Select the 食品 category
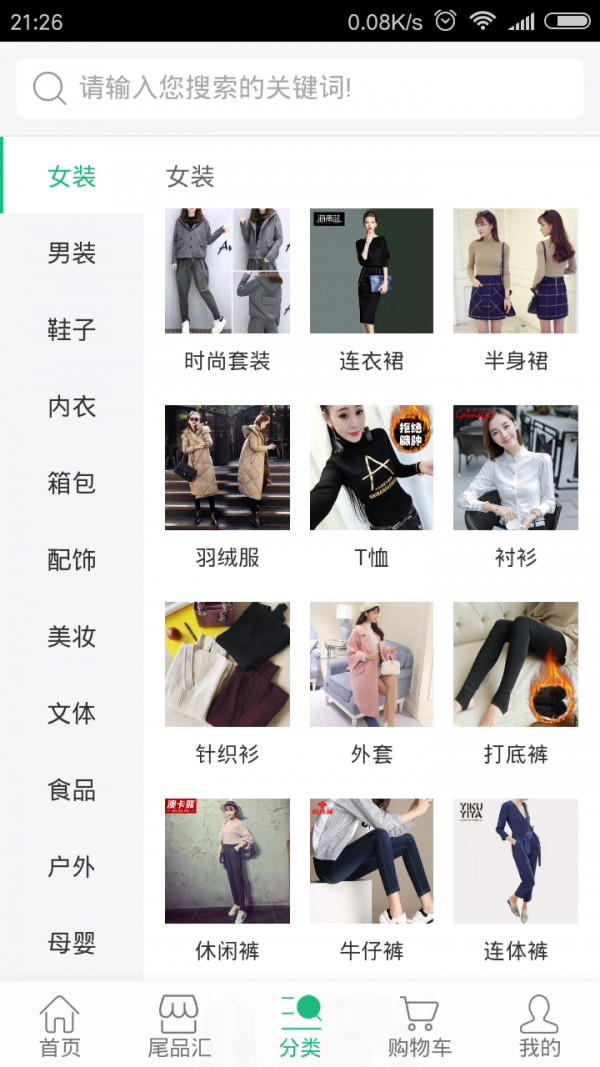 coord(72,790)
